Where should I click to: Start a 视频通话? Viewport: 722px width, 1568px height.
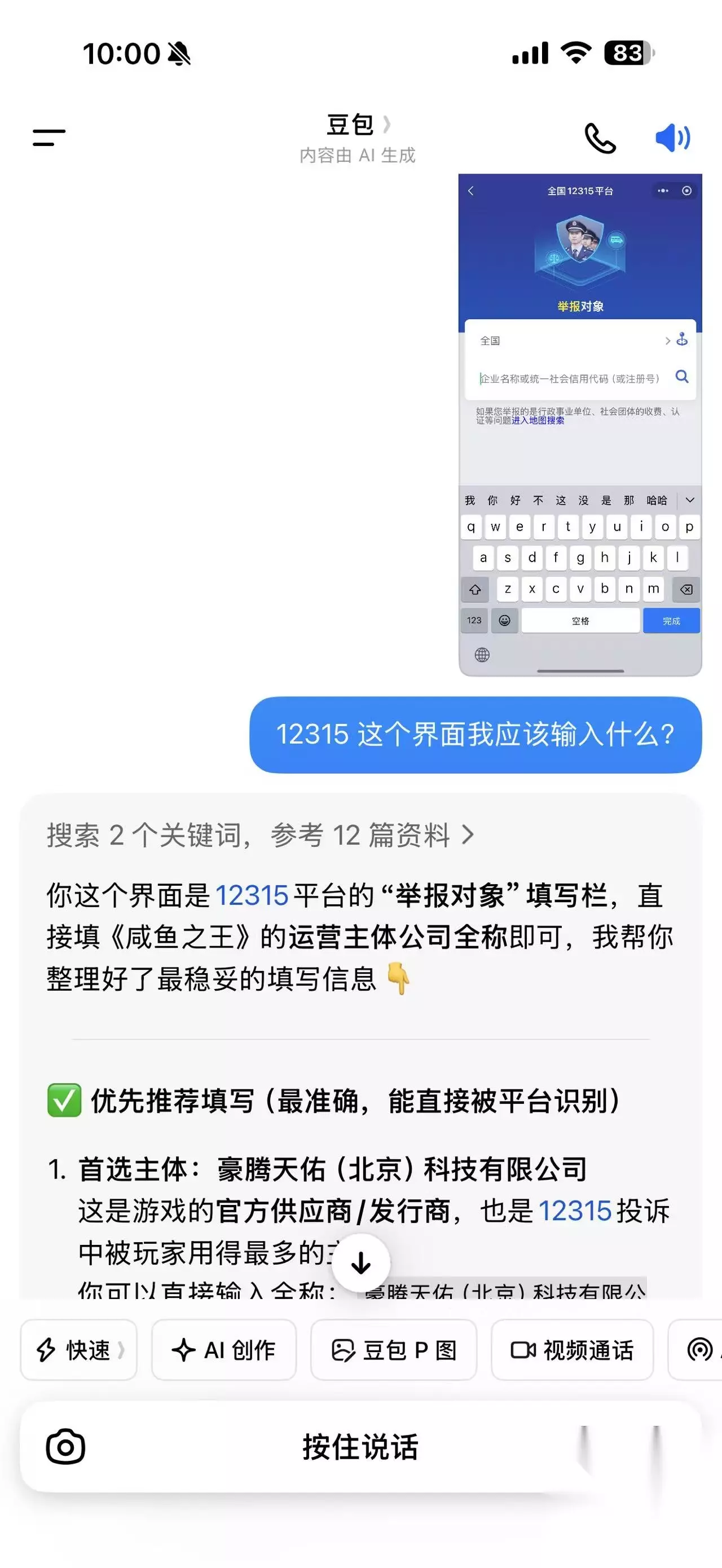573,1350
